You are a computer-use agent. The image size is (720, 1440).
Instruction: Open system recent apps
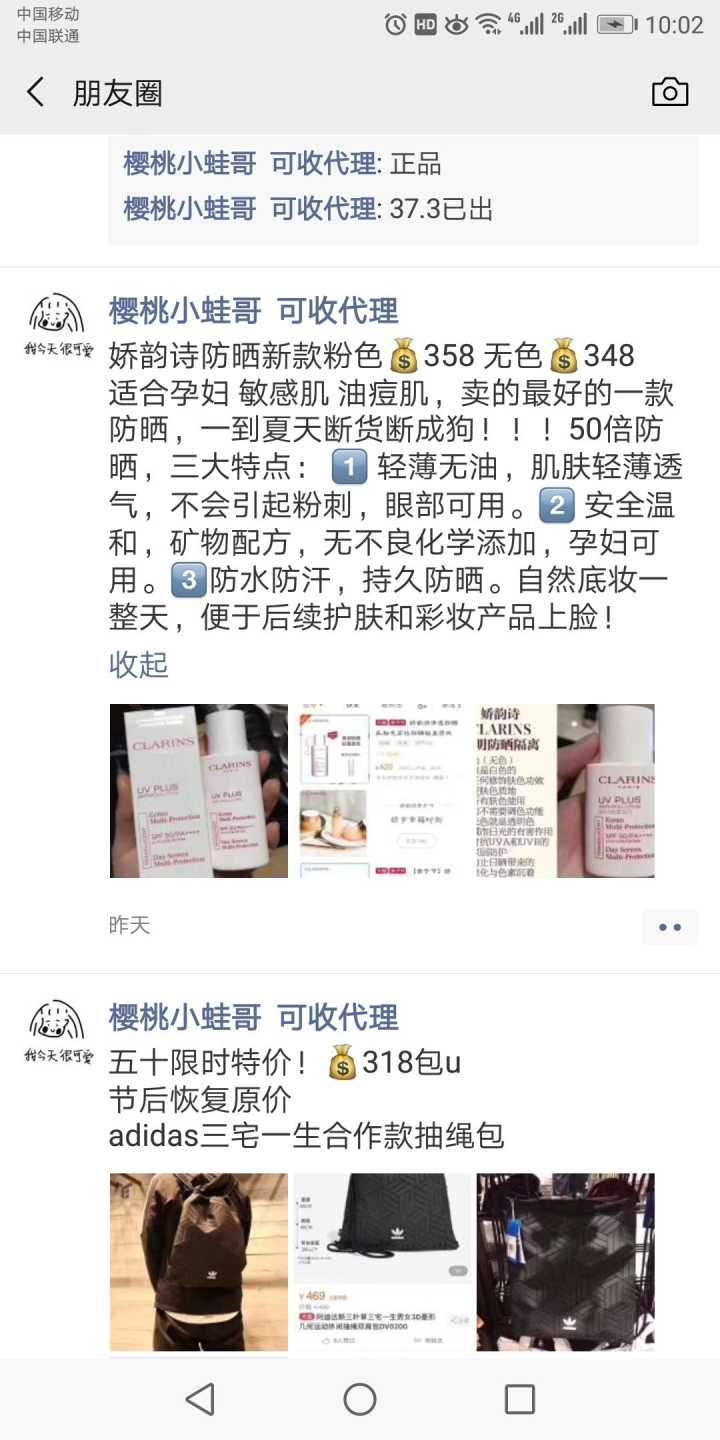[519, 1399]
